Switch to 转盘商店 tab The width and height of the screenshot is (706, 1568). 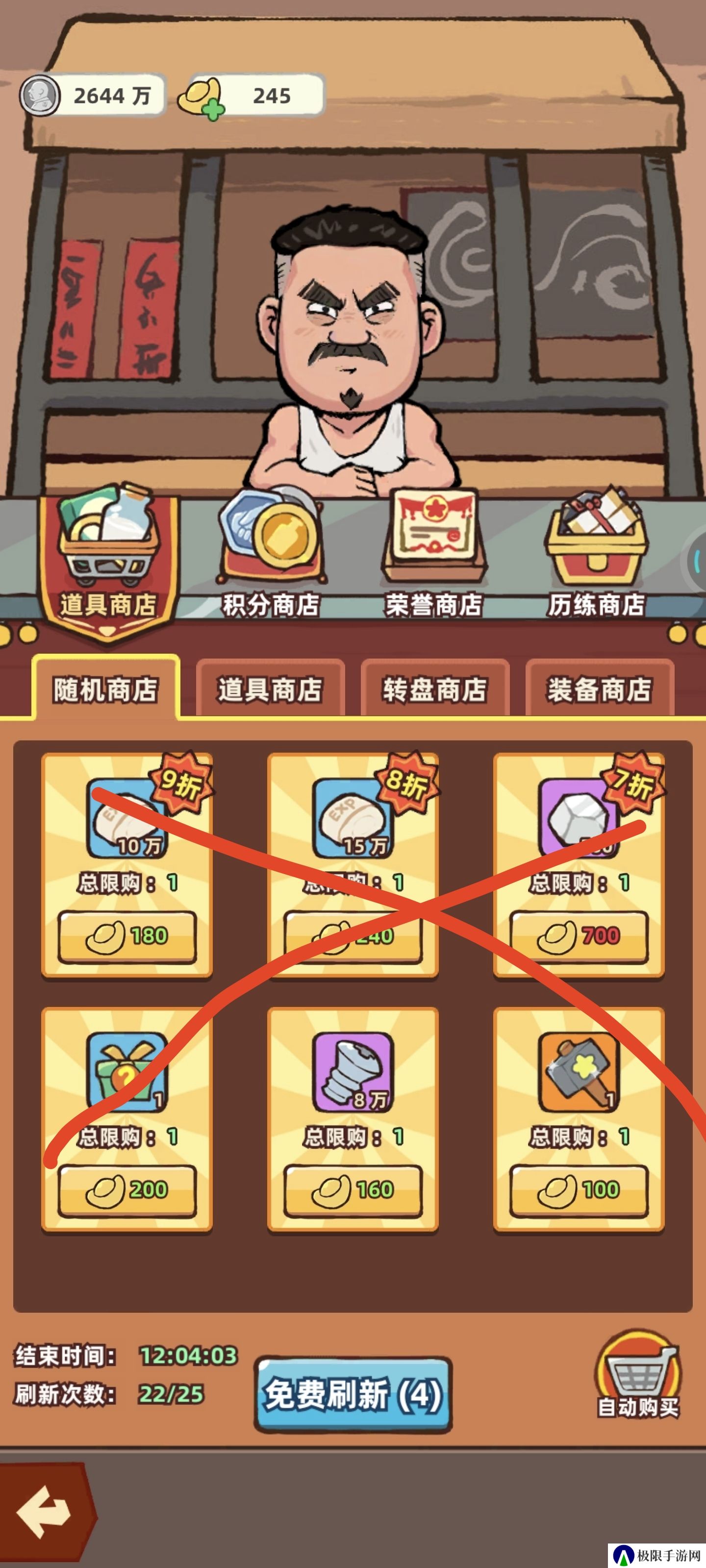tap(434, 689)
